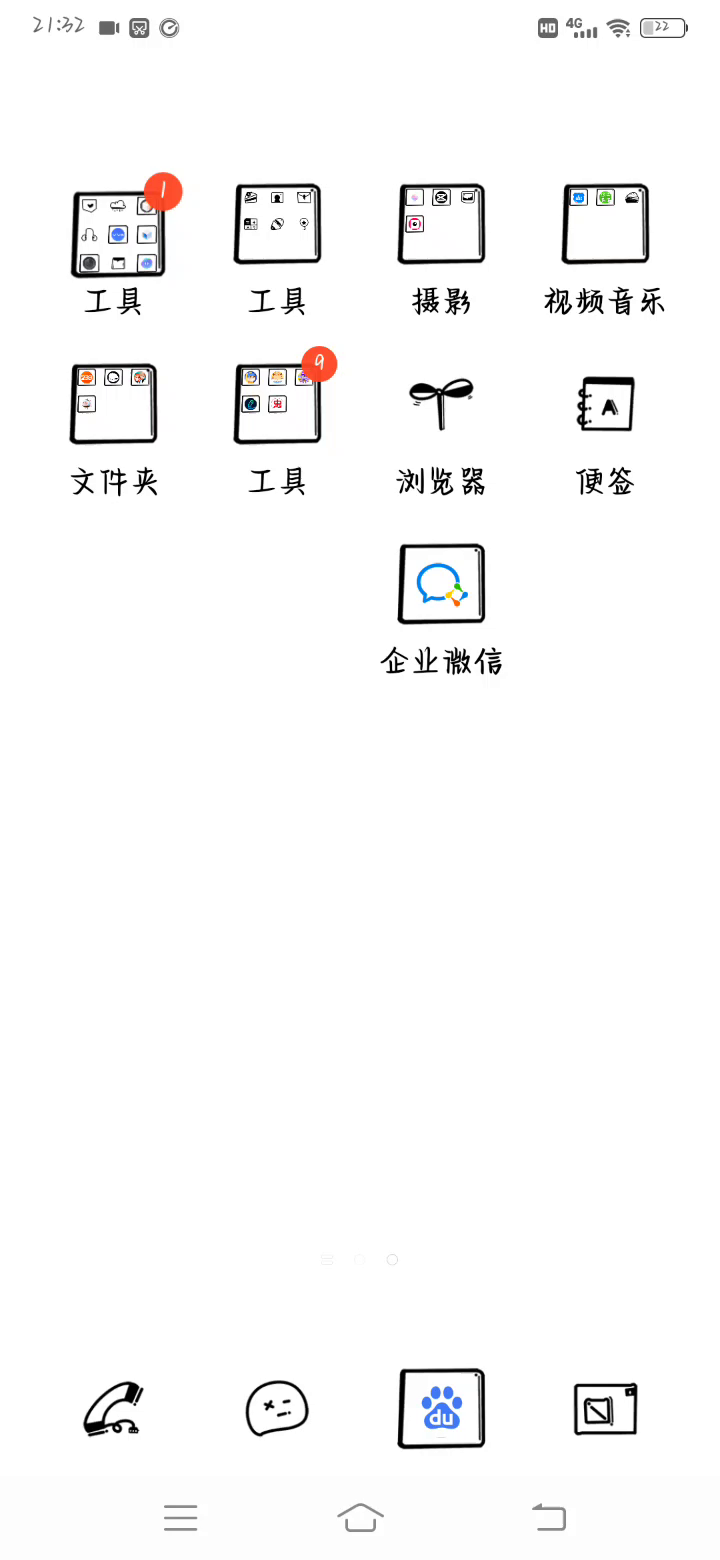The height and width of the screenshot is (1560, 720).
Task: Open the 视频音乐 folder
Action: coord(605,224)
